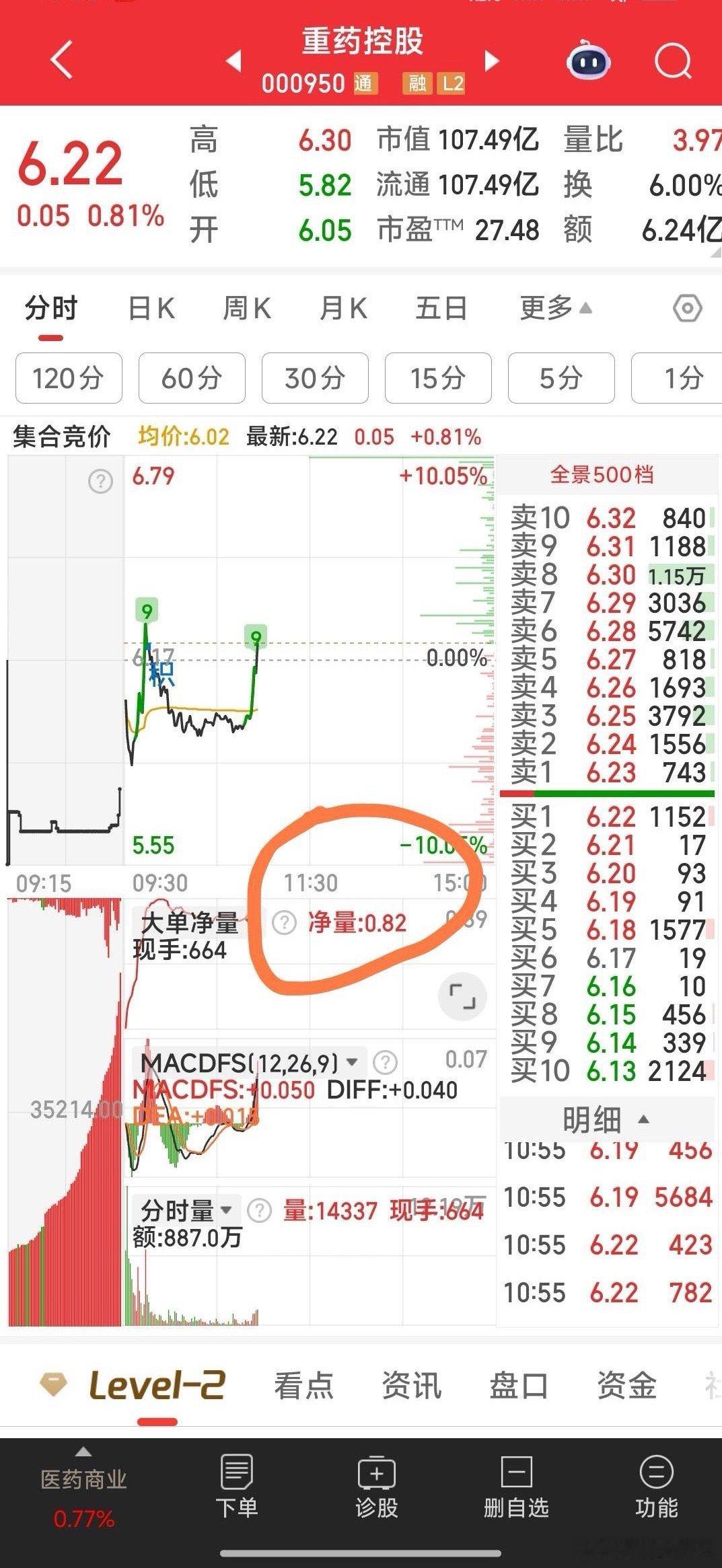
Task: Open the AI assistant robot icon
Action: click(589, 59)
